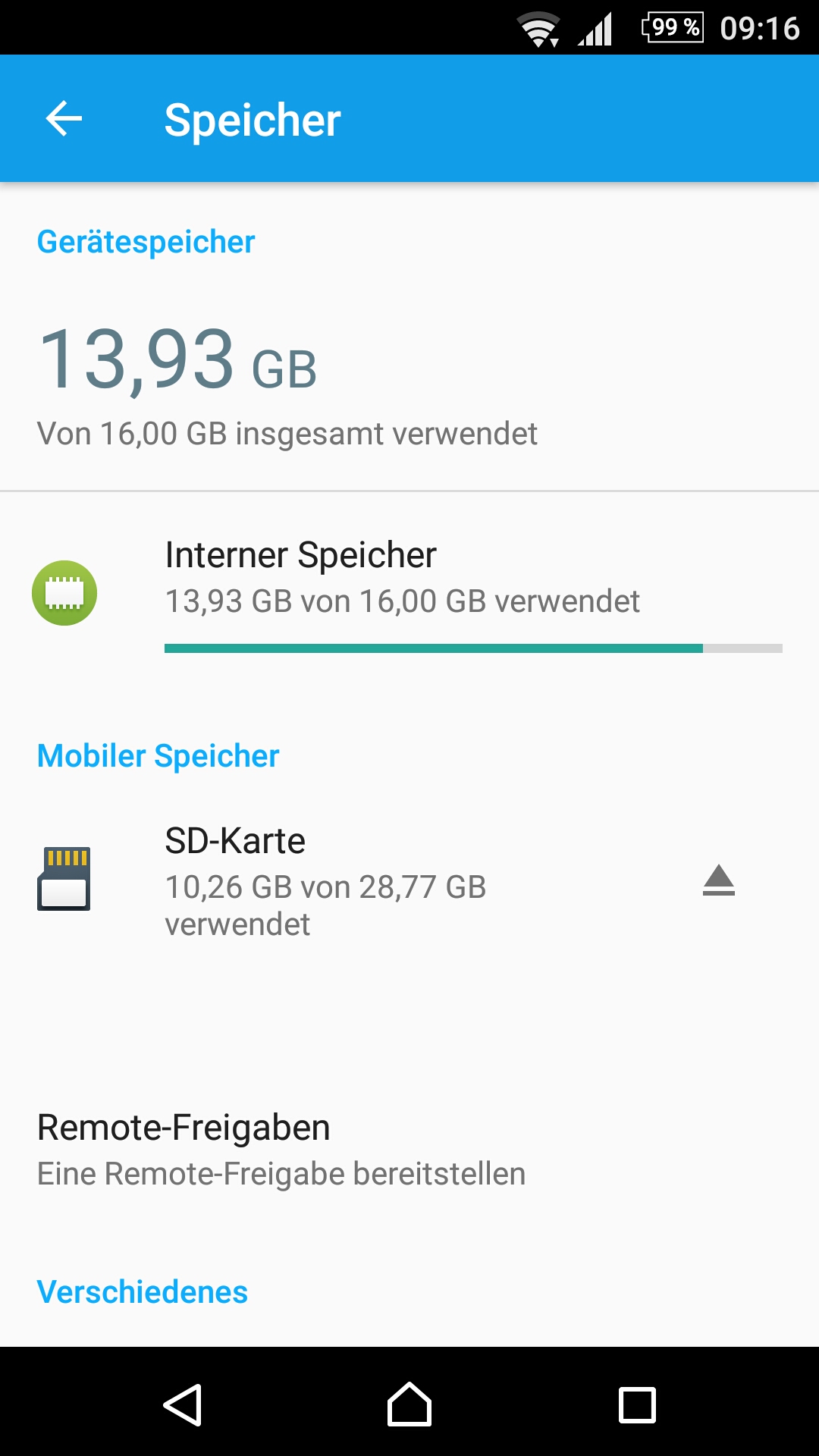This screenshot has width=819, height=1456.
Task: Tap the Verschiedenes section label
Action: pyautogui.click(x=141, y=1291)
